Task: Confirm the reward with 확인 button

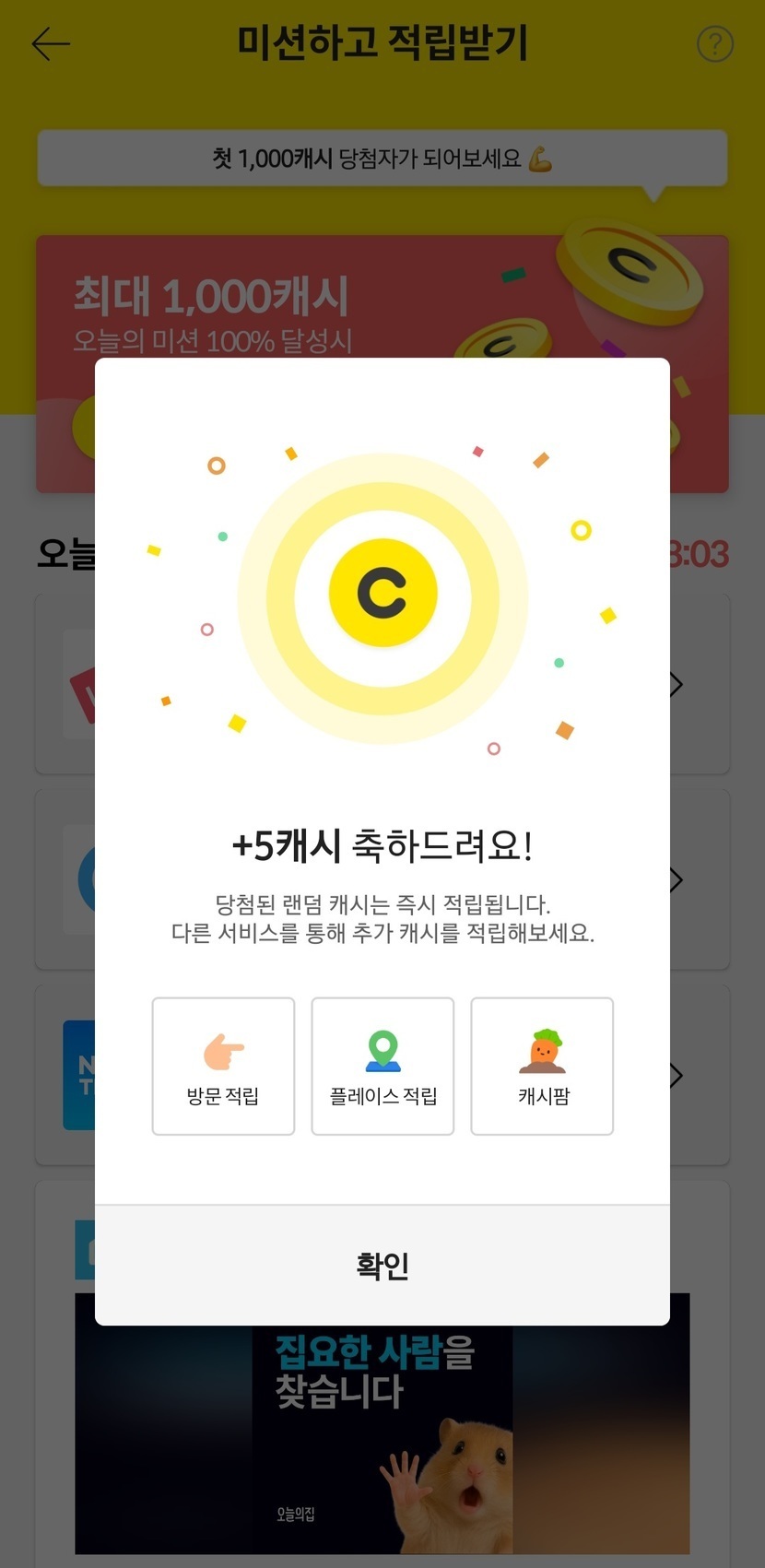Action: click(x=382, y=1265)
